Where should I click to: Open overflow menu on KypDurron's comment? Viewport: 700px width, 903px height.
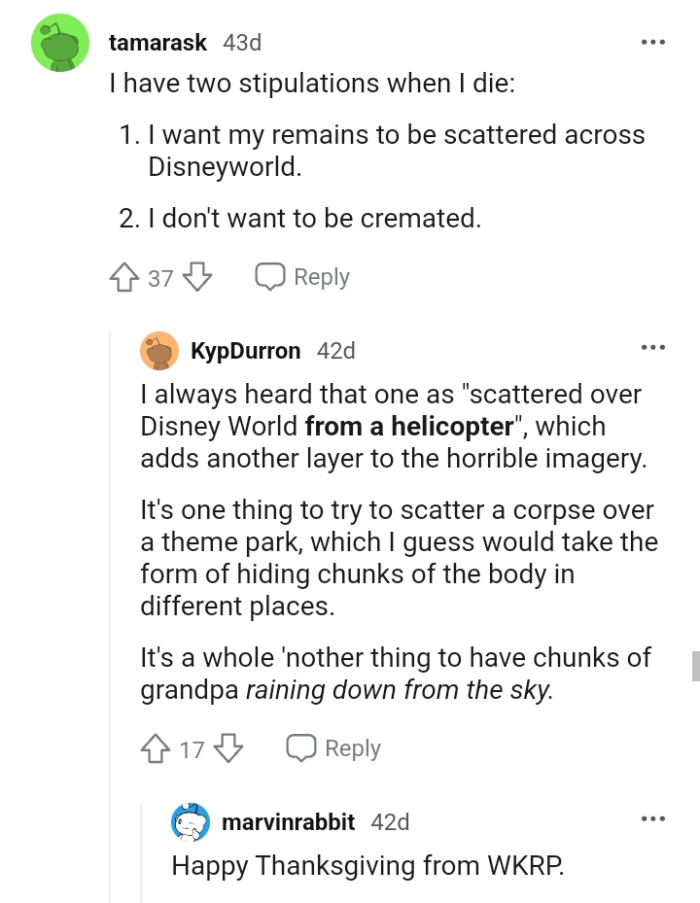point(652,347)
